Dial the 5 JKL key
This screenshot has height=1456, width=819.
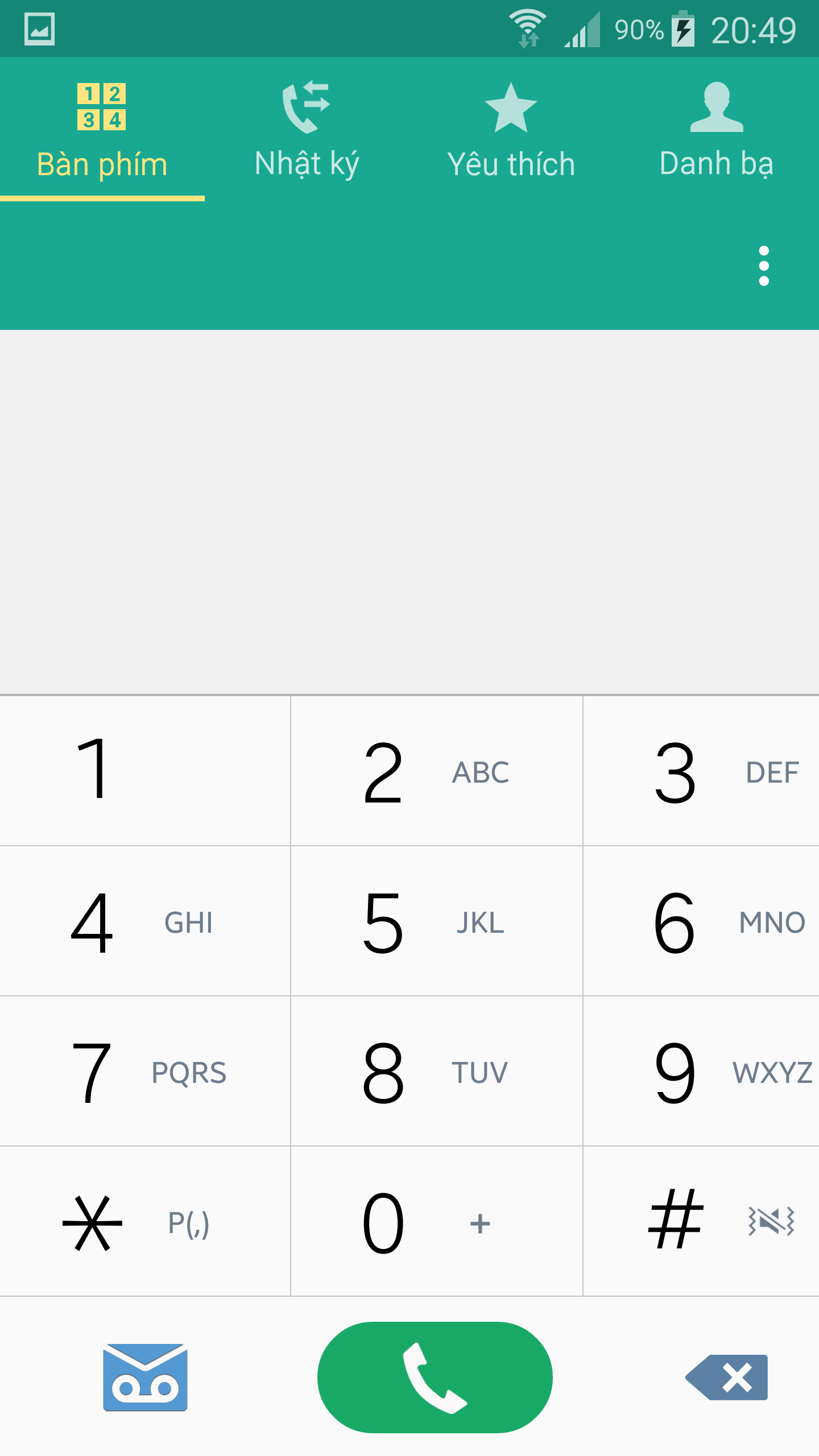tap(437, 921)
